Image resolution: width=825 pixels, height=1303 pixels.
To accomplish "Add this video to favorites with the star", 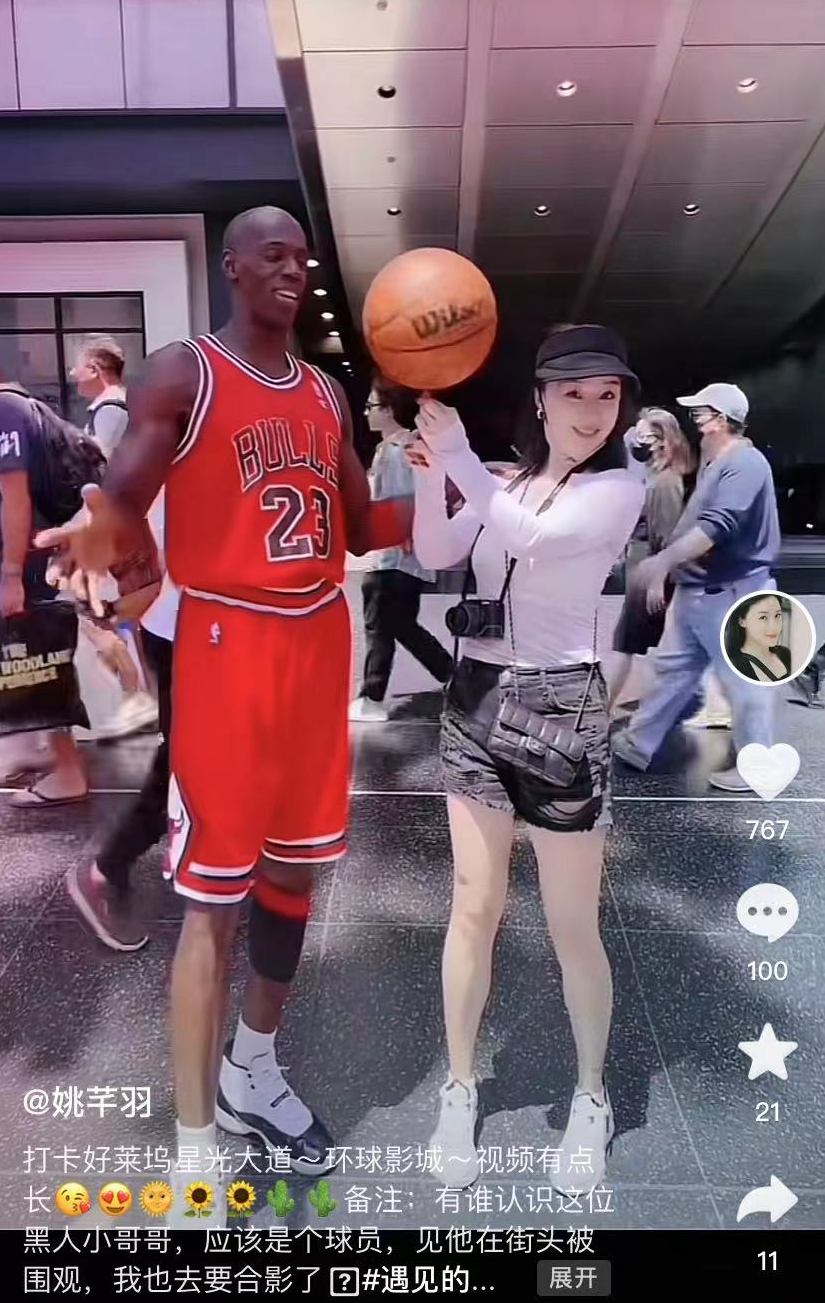I will point(767,1053).
